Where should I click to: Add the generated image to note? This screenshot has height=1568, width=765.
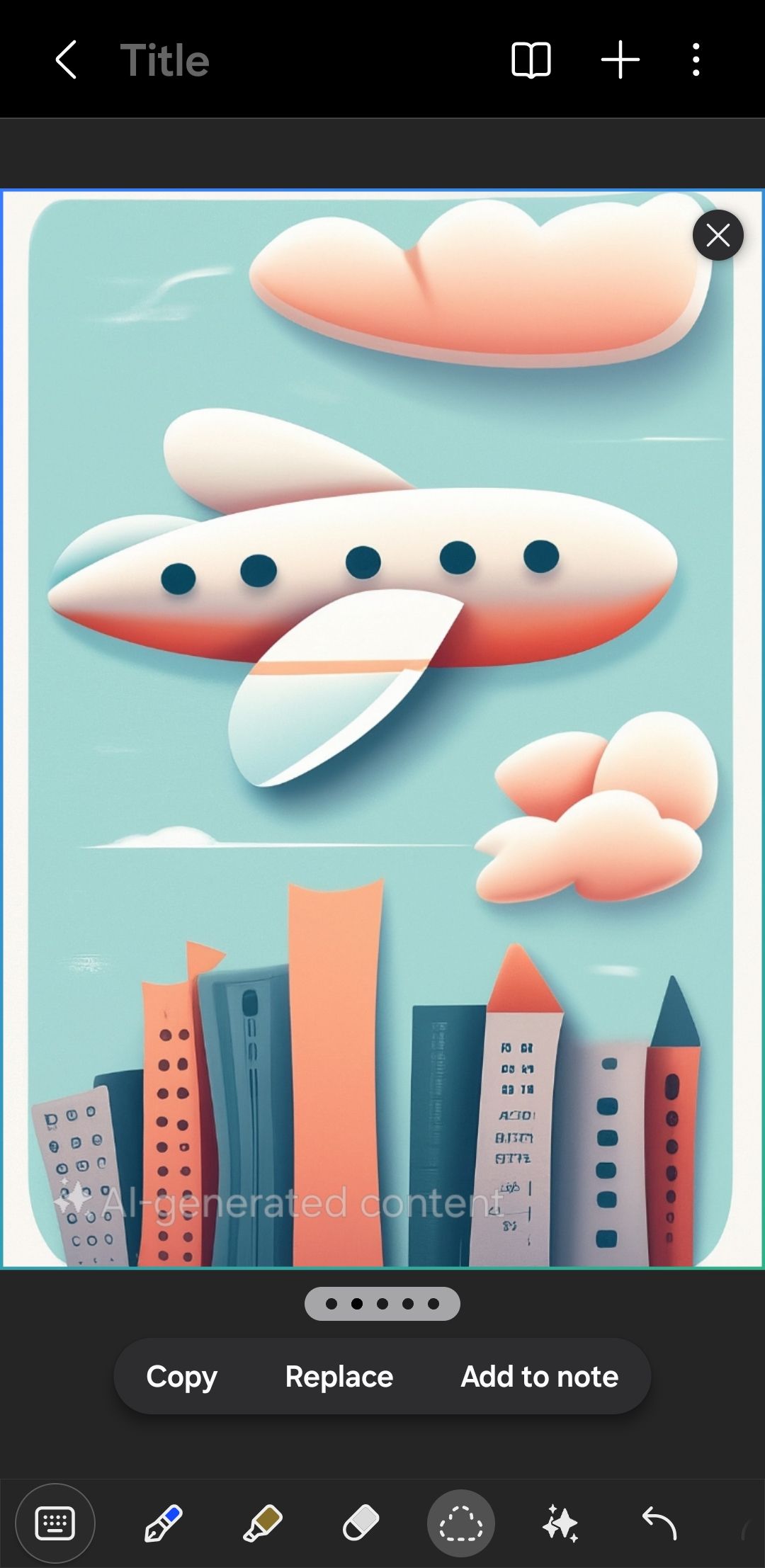539,1377
